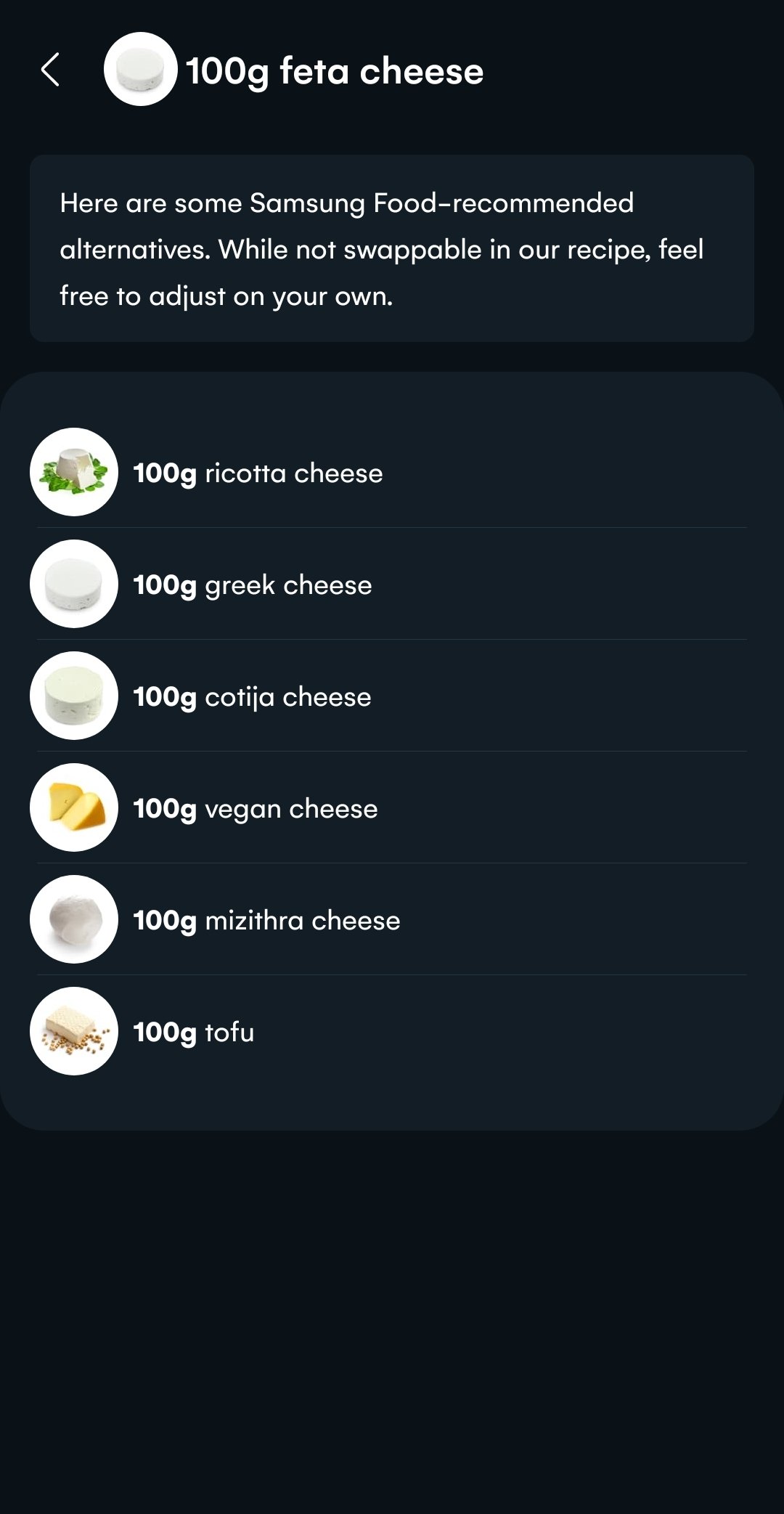784x1514 pixels.
Task: Open the 100g cotija cheese option
Action: (392, 696)
